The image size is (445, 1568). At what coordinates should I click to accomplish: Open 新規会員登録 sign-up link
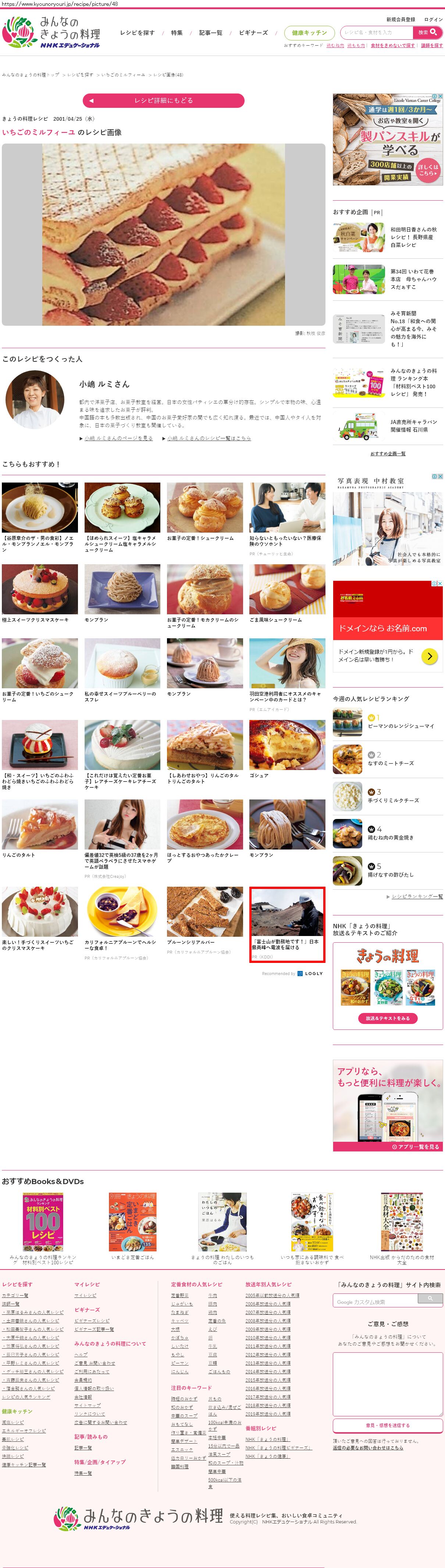click(x=400, y=20)
